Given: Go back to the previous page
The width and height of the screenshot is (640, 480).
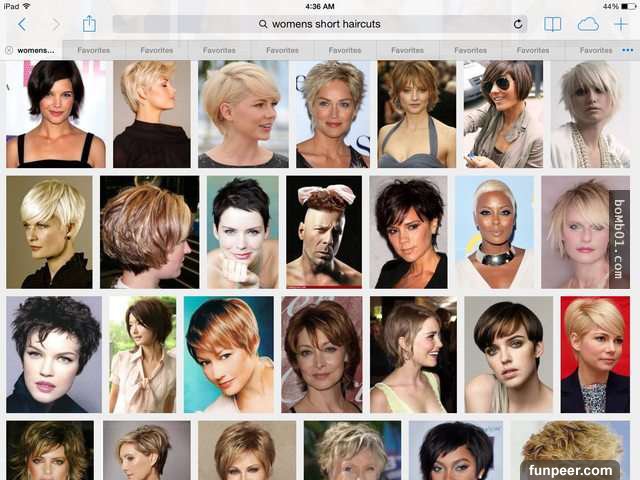Looking at the screenshot, I should [x=21, y=24].
